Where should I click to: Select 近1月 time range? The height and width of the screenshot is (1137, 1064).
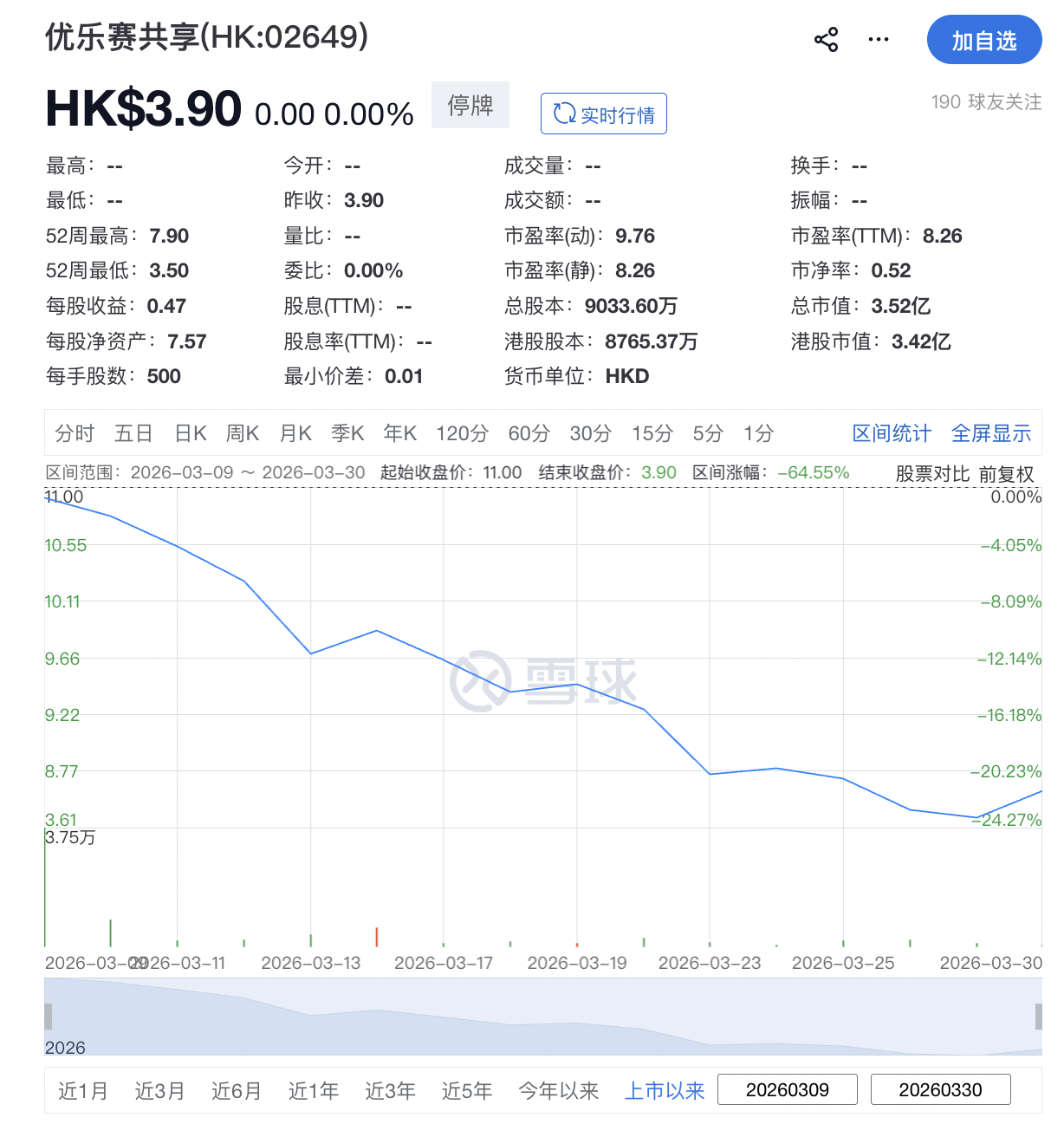(x=83, y=1090)
